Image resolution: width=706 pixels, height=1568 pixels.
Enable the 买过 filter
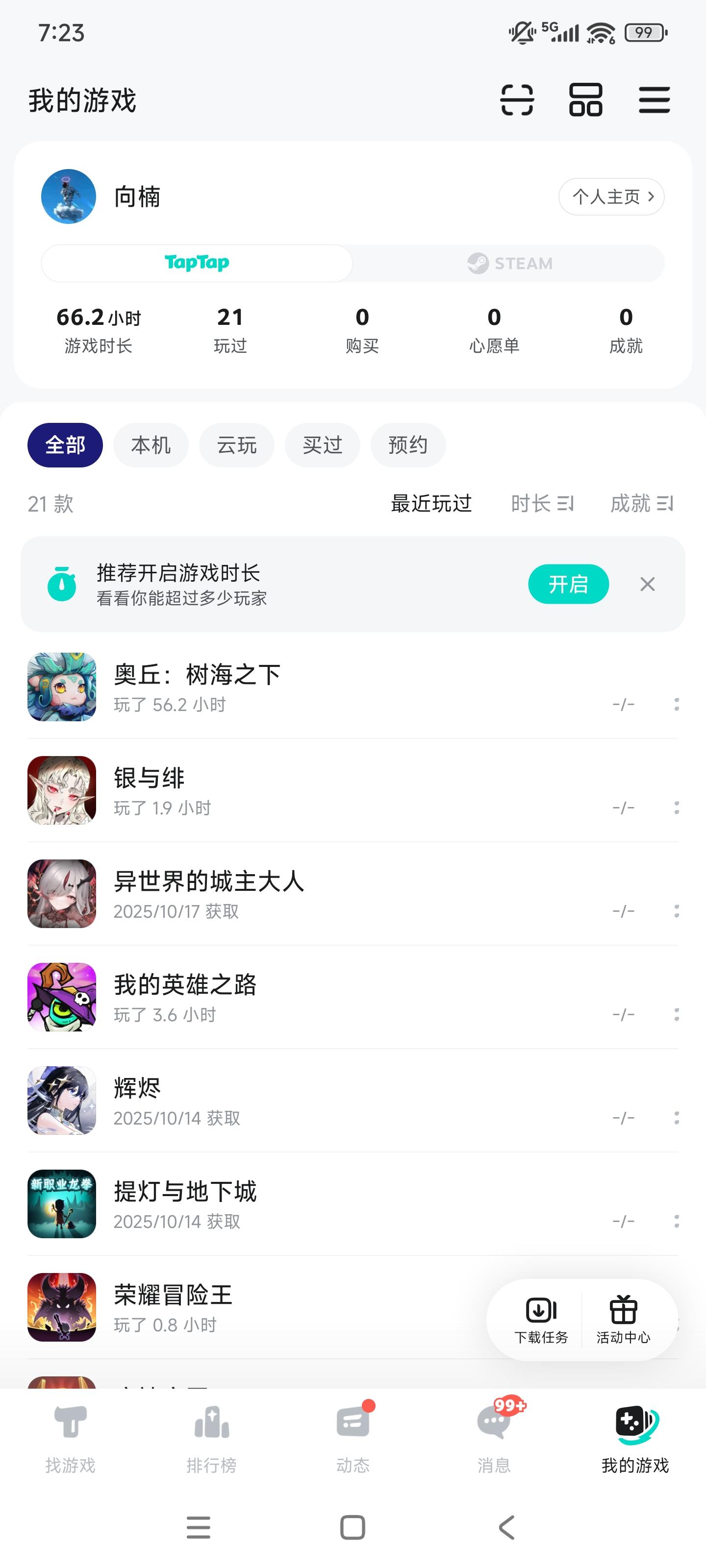(x=322, y=445)
